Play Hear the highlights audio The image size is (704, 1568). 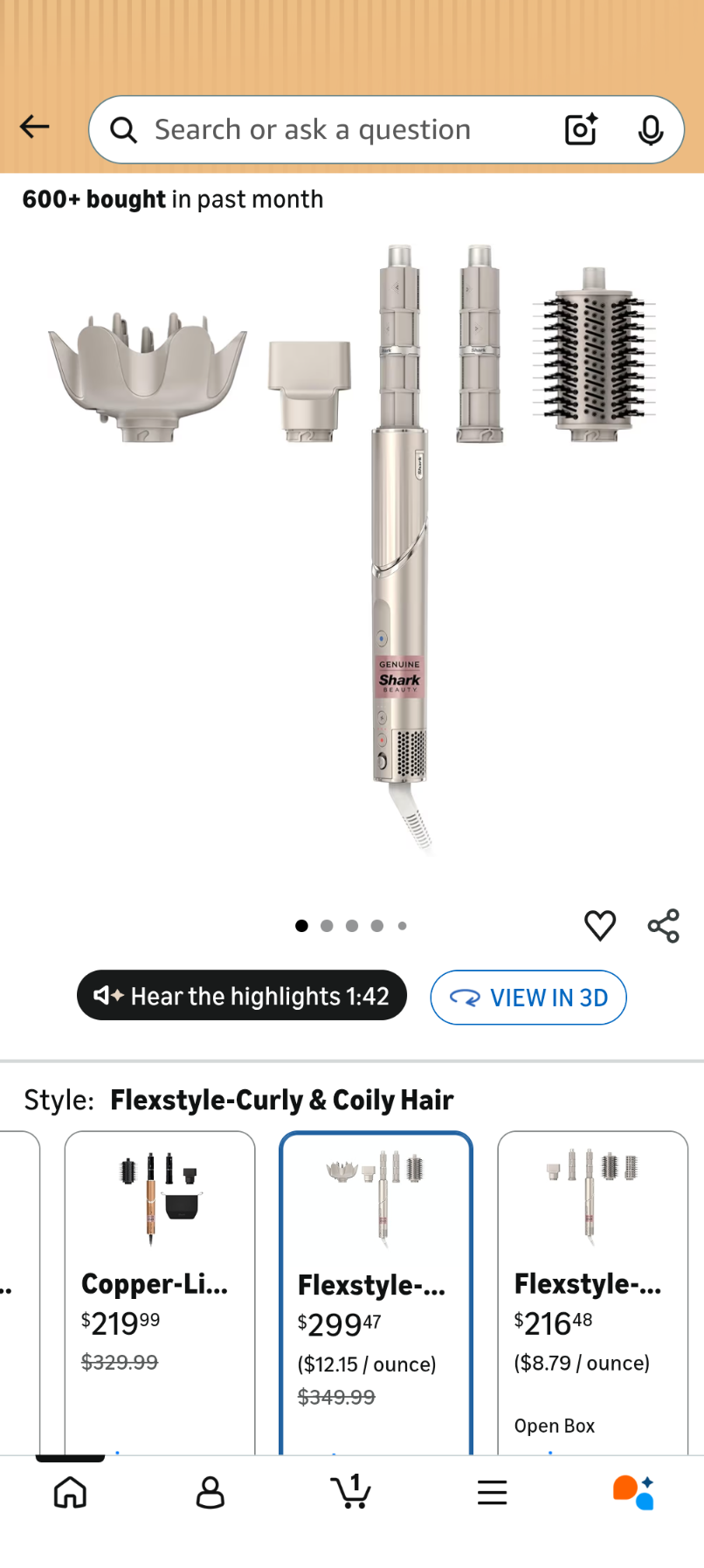tap(242, 996)
